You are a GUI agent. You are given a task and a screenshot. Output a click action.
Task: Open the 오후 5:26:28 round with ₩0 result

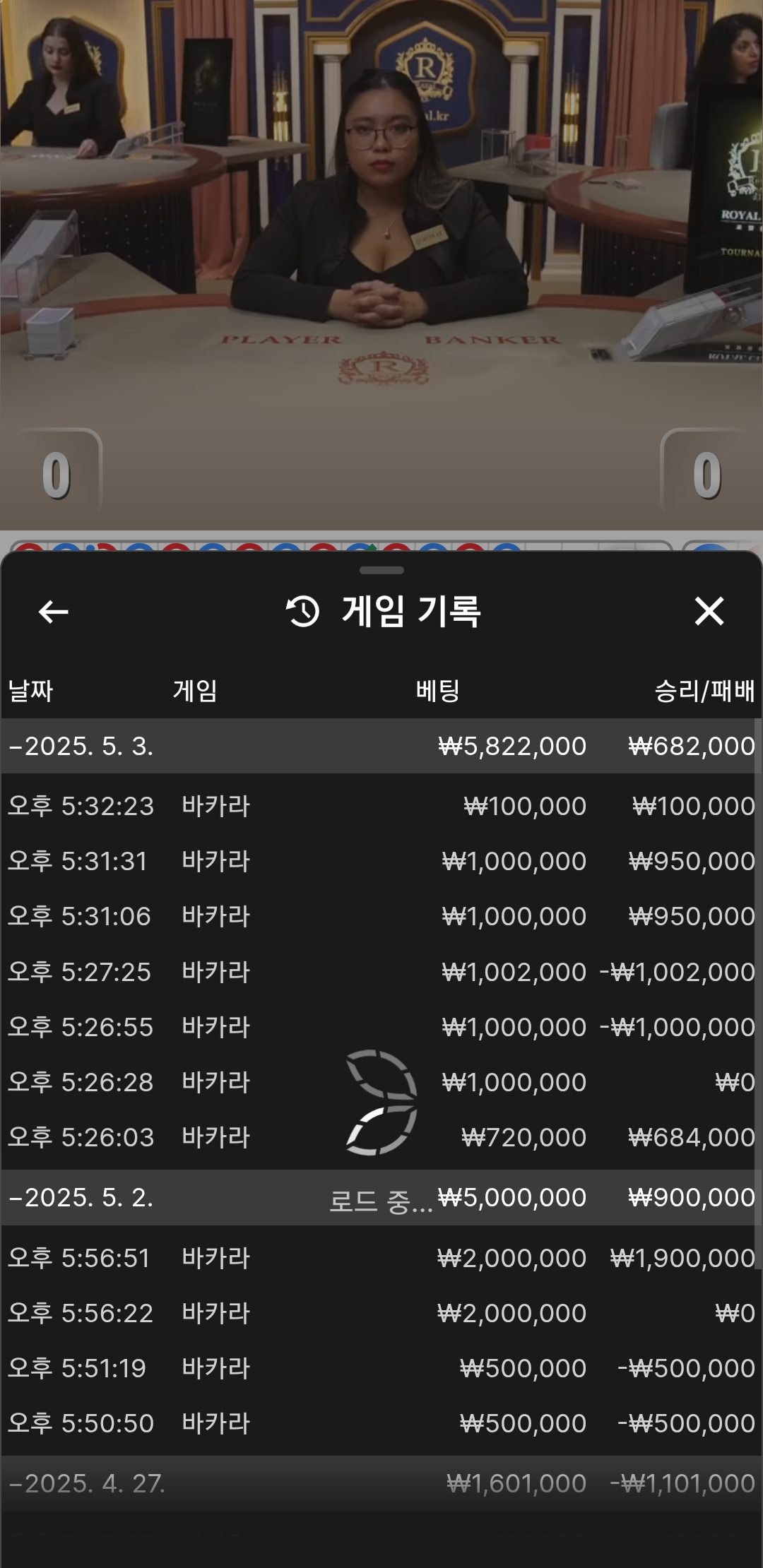381,1082
